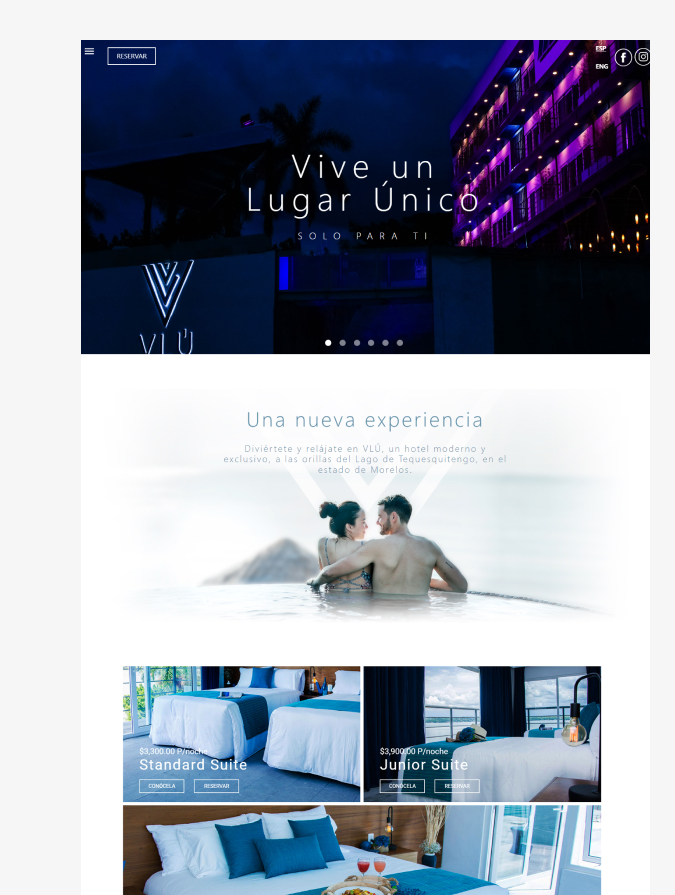675x895 pixels.
Task: Switch language to ESP
Action: pos(601,48)
